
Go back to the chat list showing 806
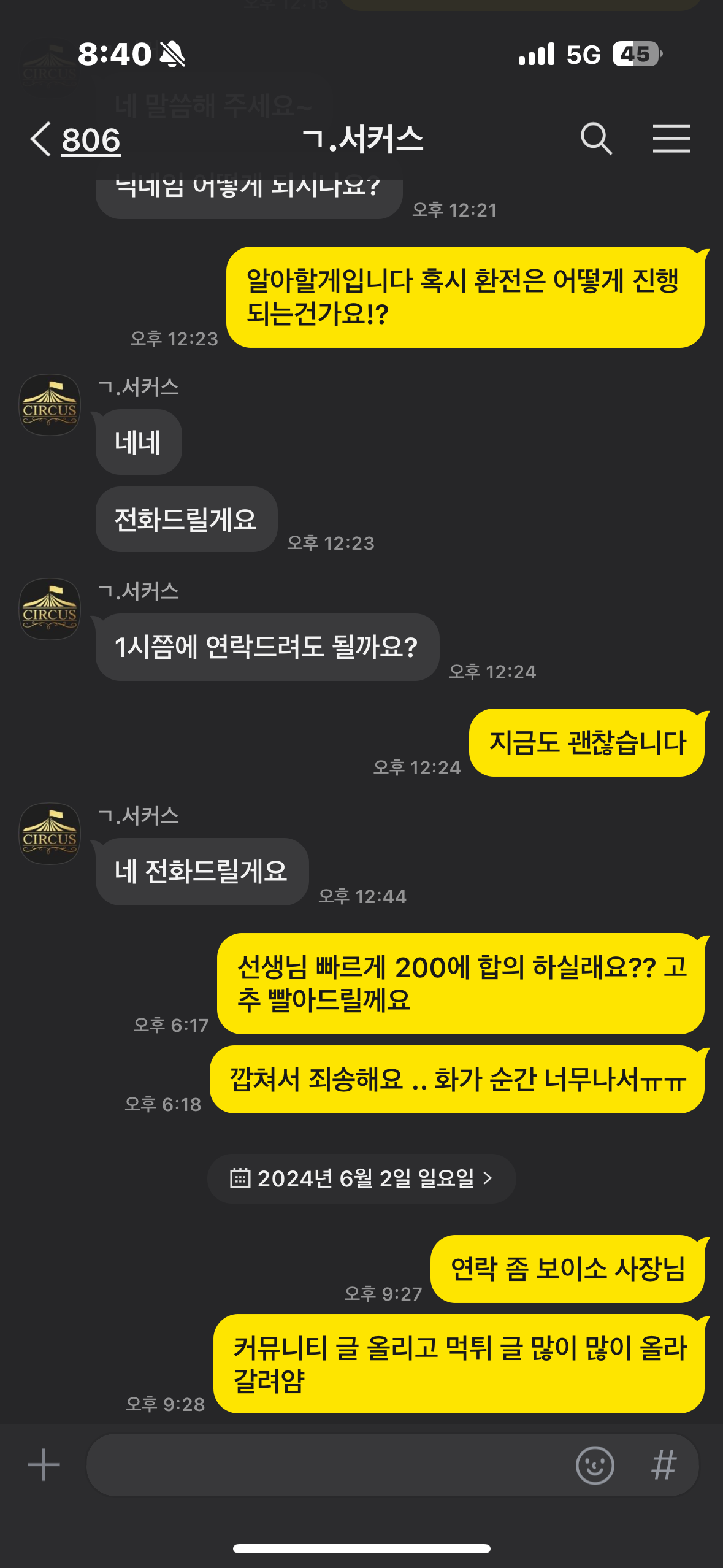[75, 139]
